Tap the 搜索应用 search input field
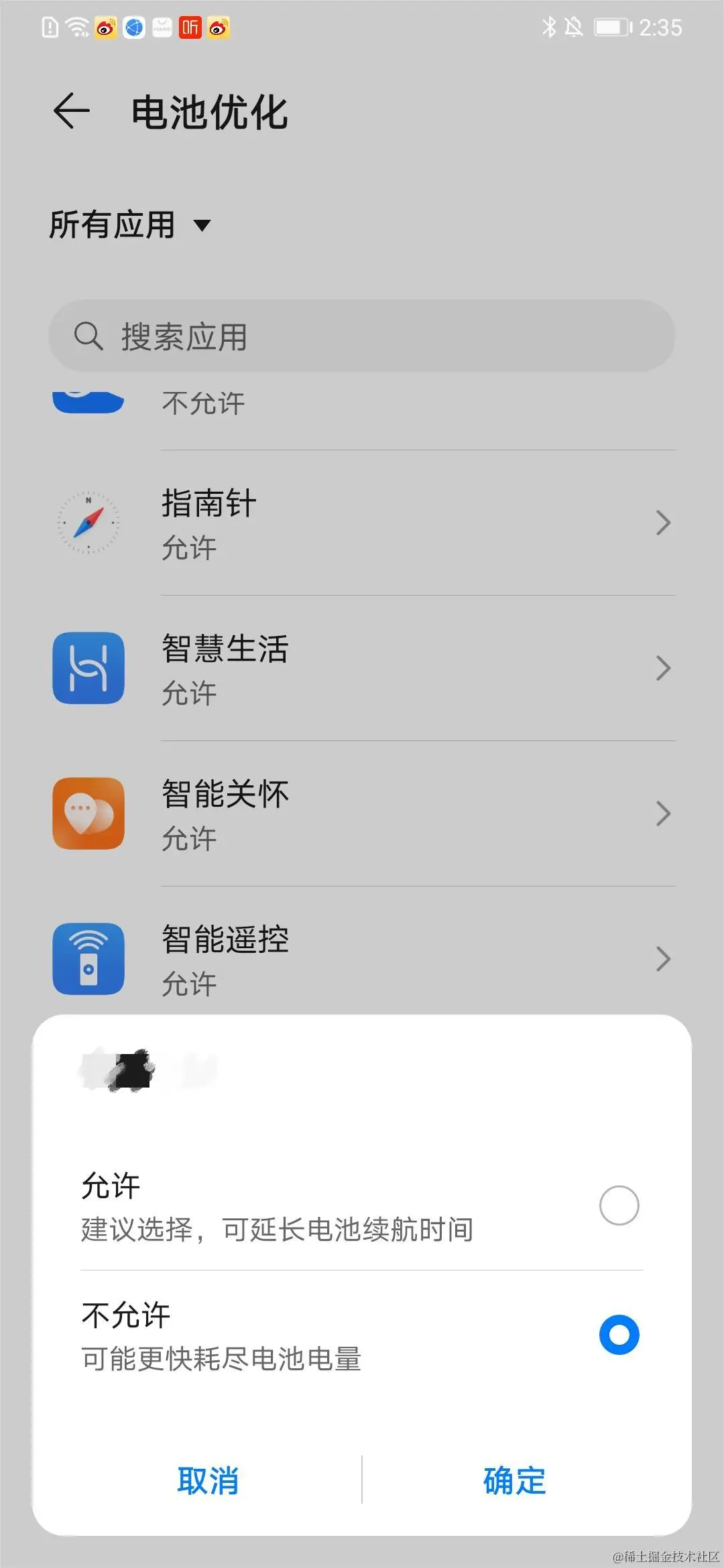 coord(362,335)
